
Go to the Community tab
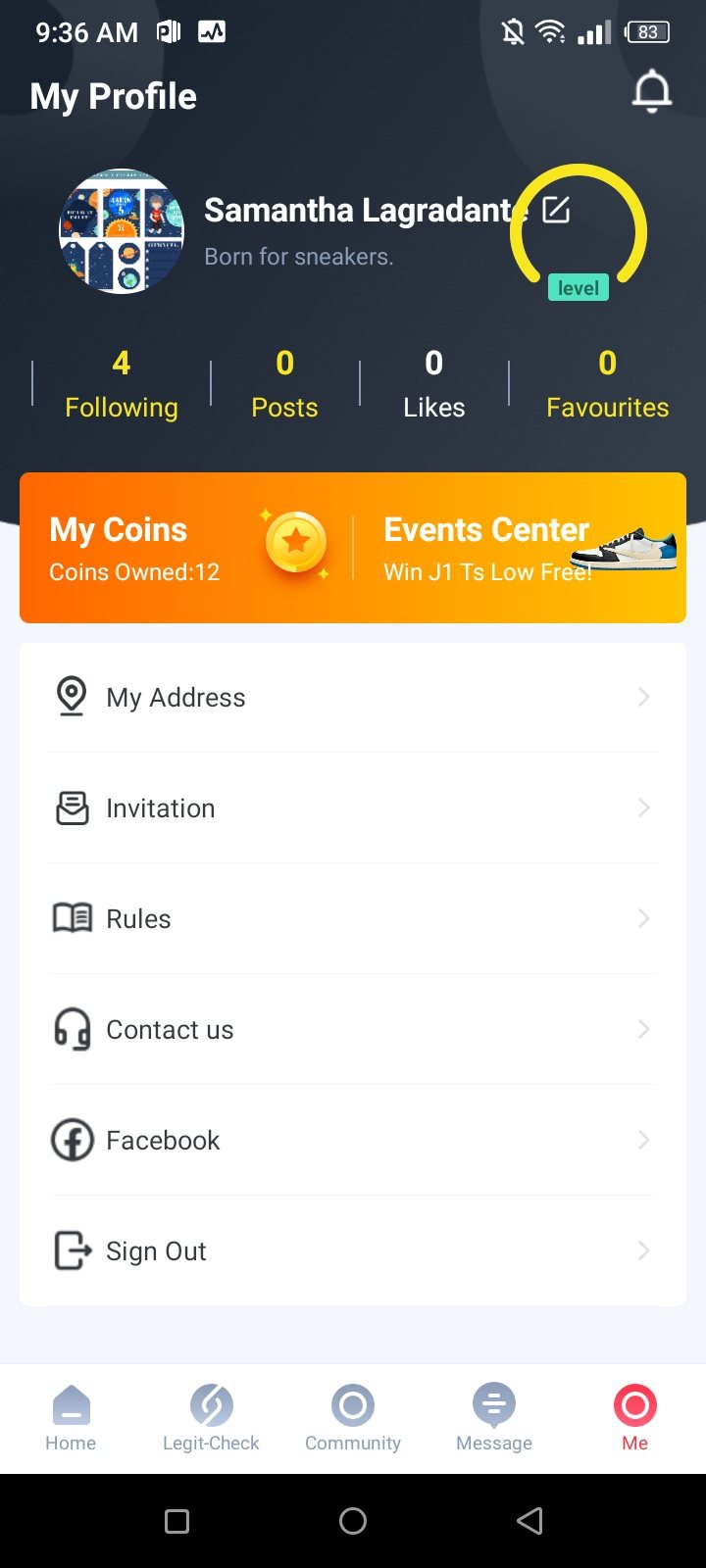[353, 1418]
